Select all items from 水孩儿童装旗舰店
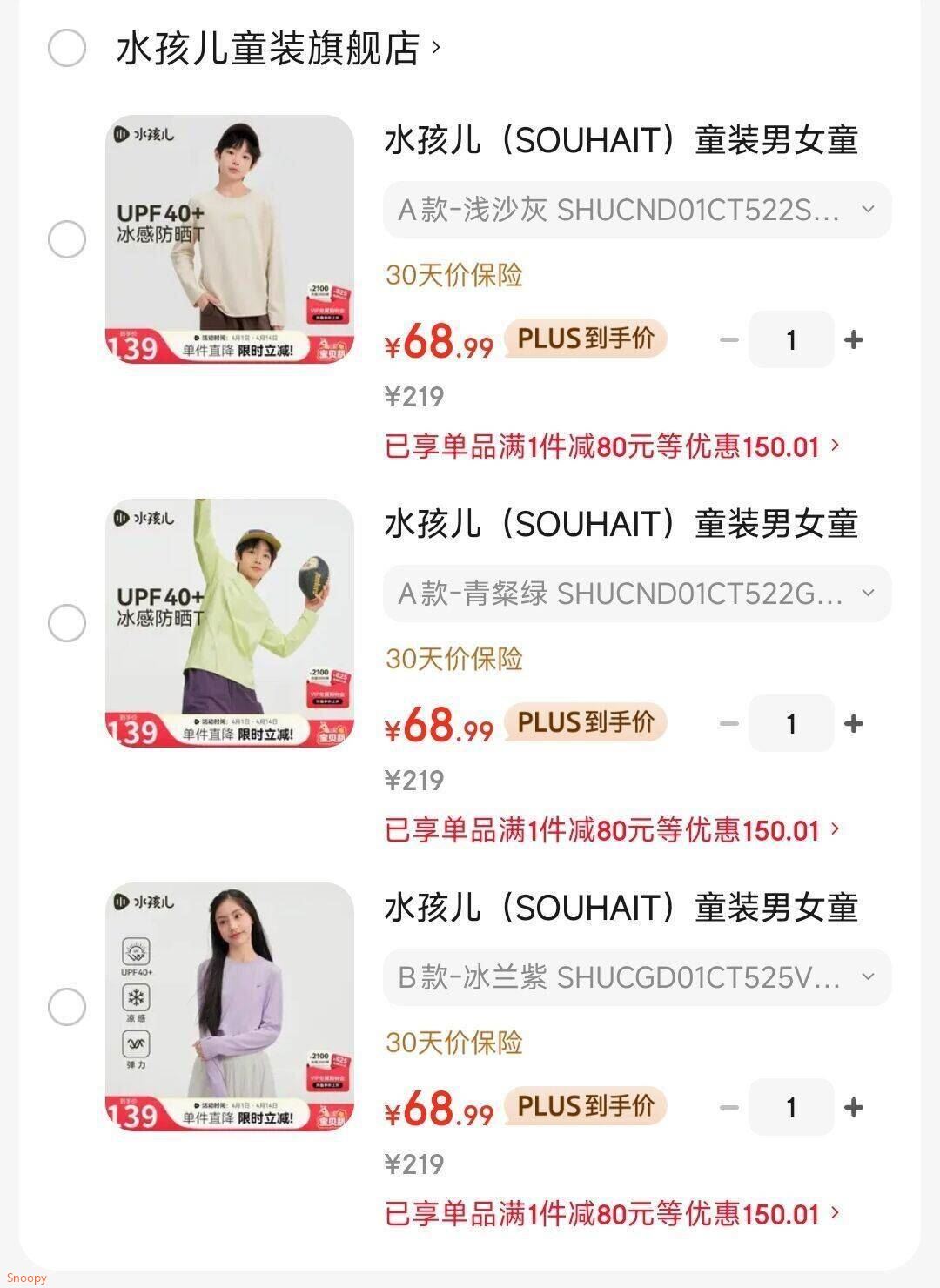The height and width of the screenshot is (1288, 940). point(66,48)
